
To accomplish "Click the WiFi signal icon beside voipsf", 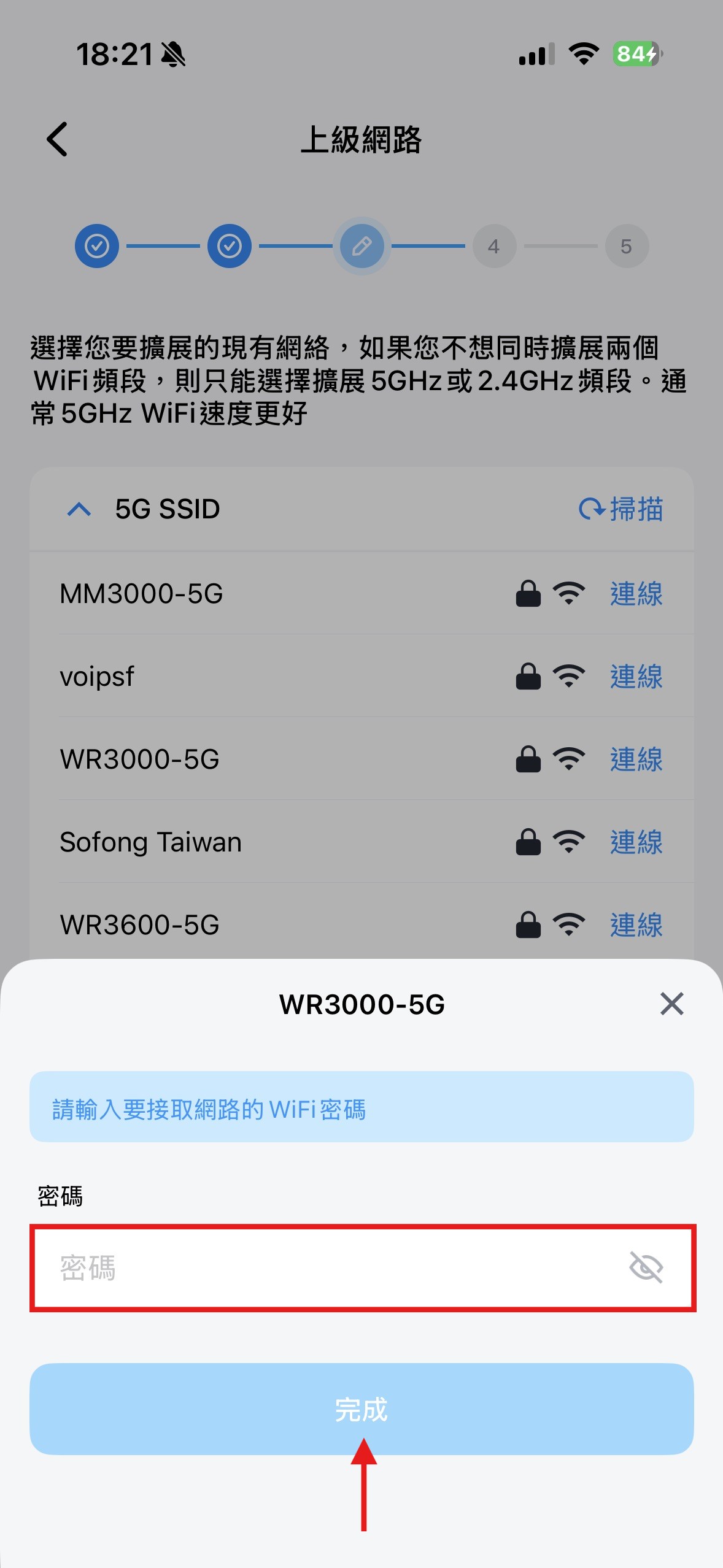I will pos(568,677).
